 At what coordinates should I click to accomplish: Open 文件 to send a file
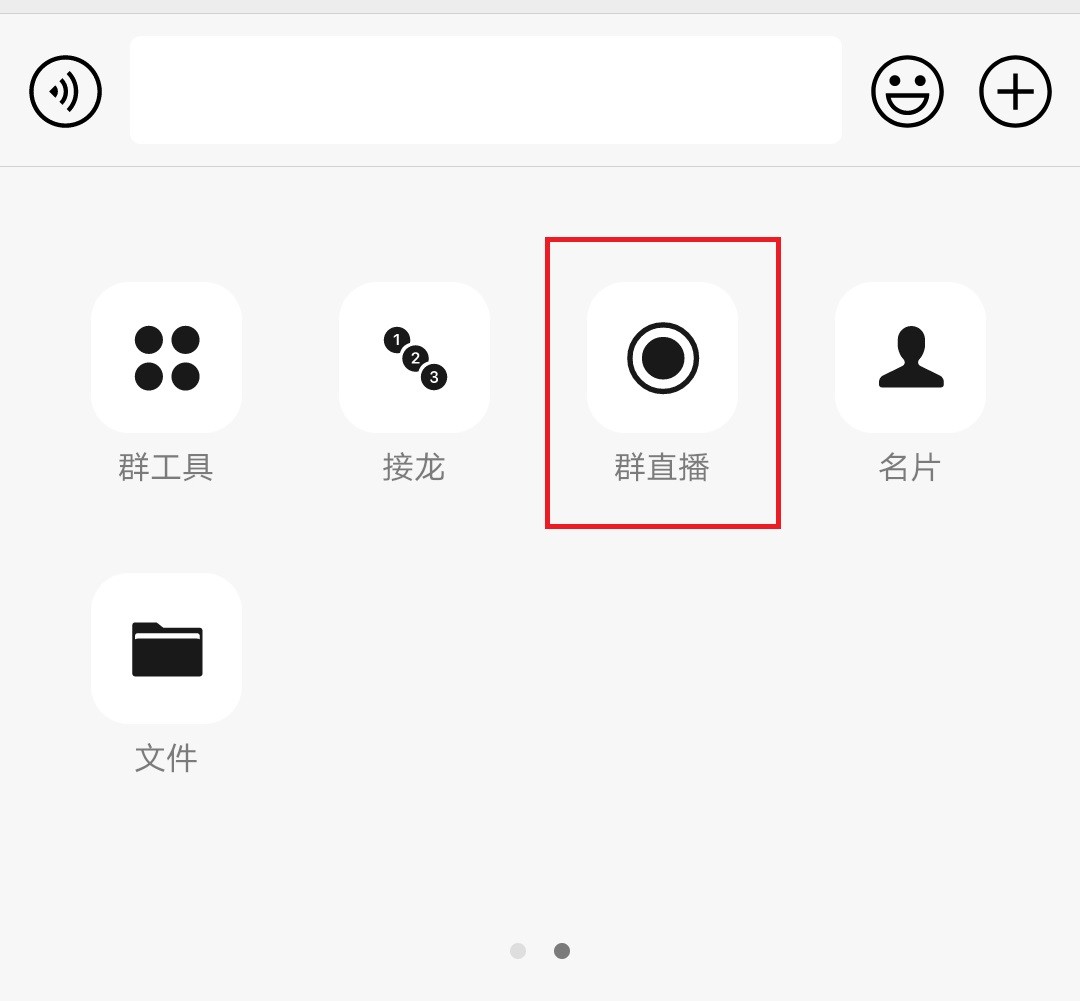[x=166, y=649]
